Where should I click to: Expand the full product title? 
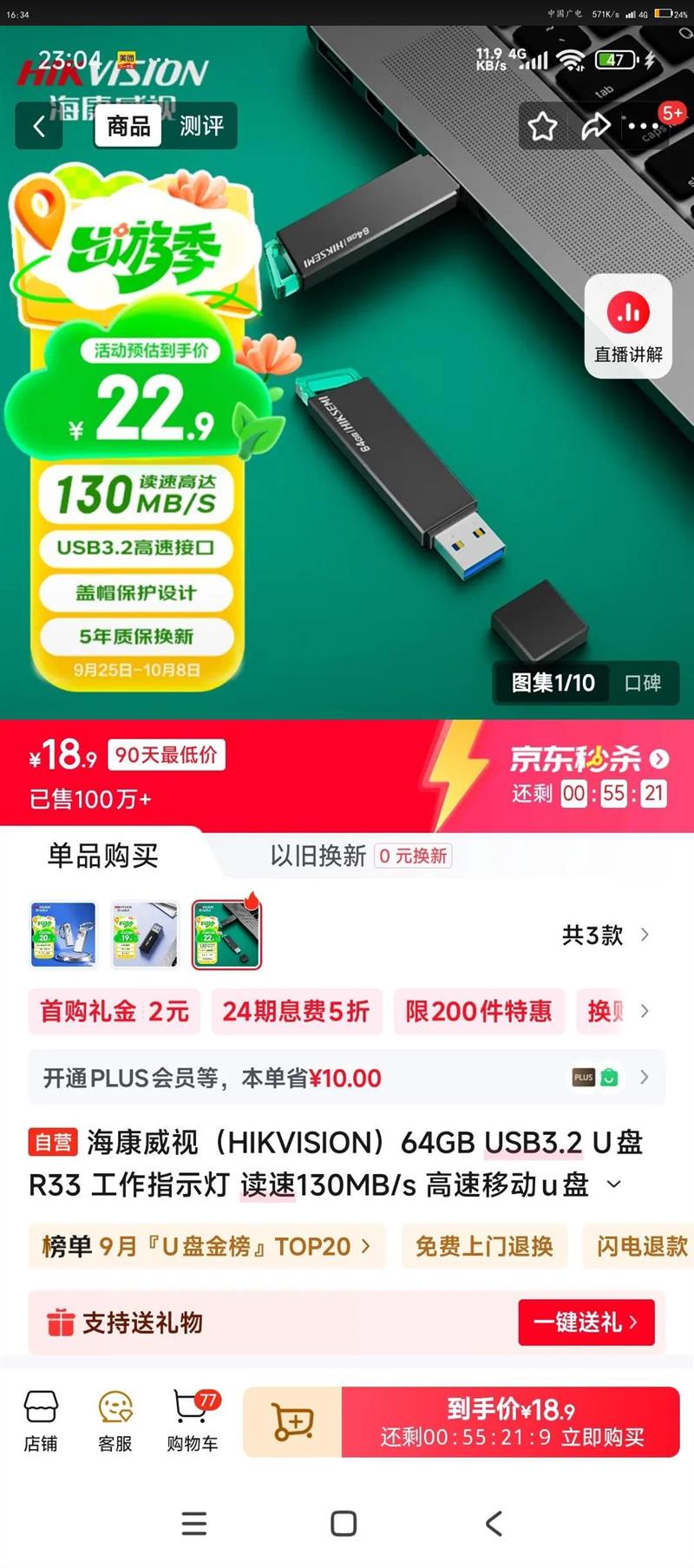click(x=614, y=1184)
